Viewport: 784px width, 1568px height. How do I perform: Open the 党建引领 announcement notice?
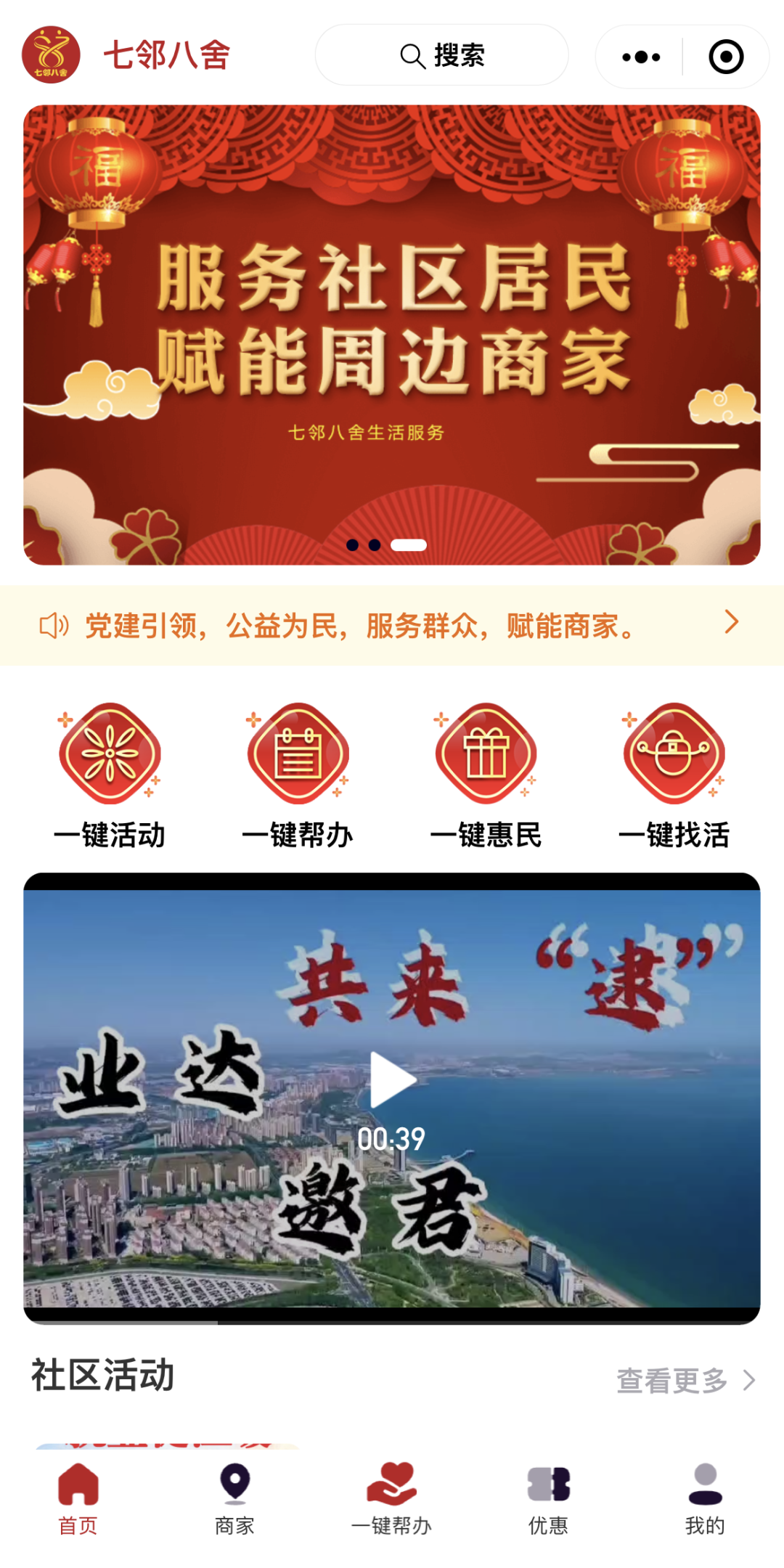pos(392,625)
